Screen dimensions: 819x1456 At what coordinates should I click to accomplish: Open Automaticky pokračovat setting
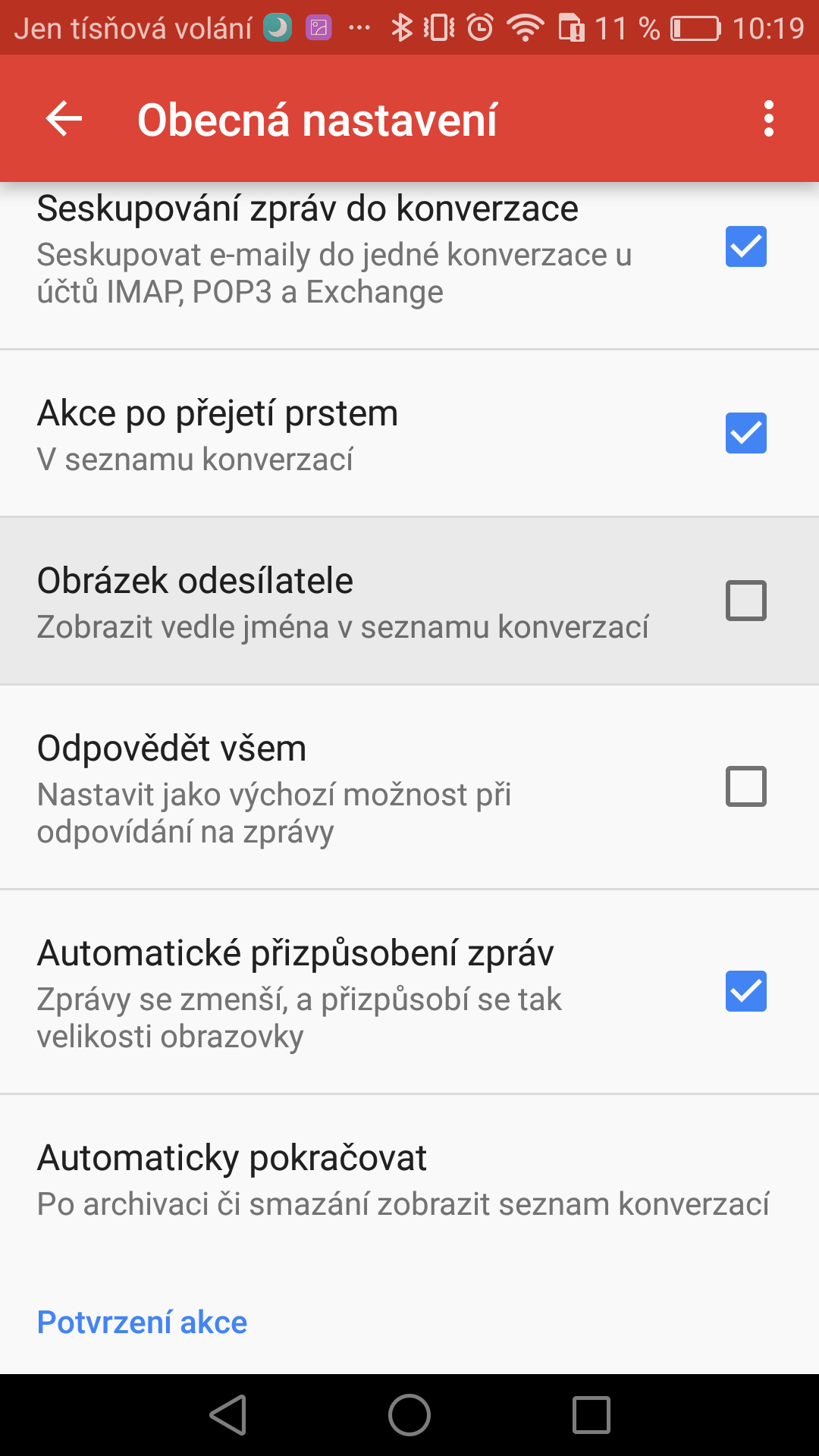pyautogui.click(x=409, y=1181)
